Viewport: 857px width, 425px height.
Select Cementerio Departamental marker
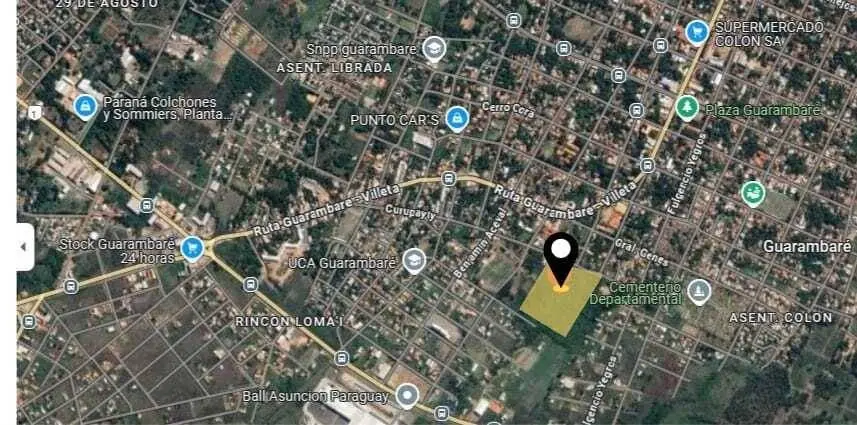(x=699, y=292)
